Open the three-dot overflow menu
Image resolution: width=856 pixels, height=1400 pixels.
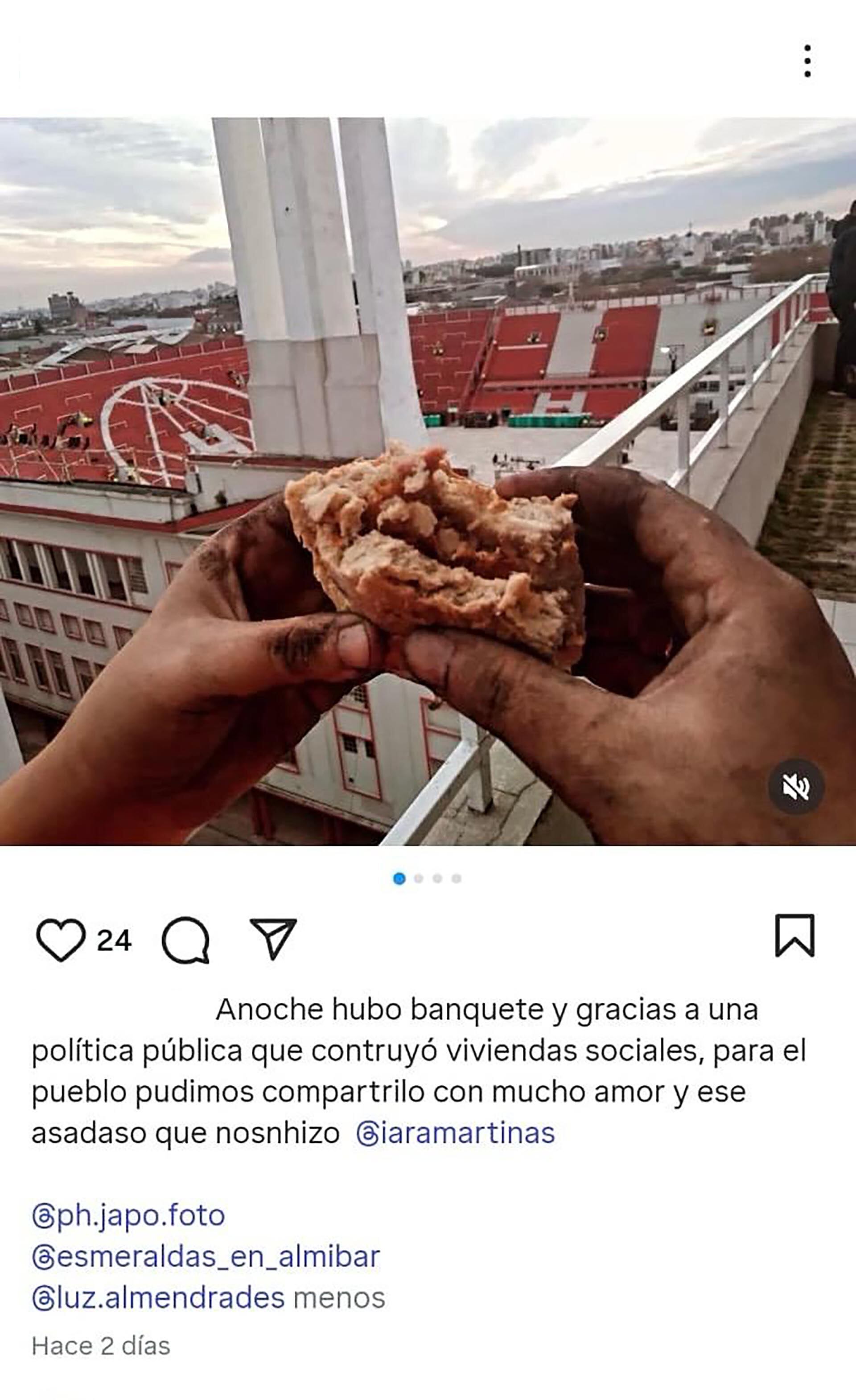click(x=807, y=61)
